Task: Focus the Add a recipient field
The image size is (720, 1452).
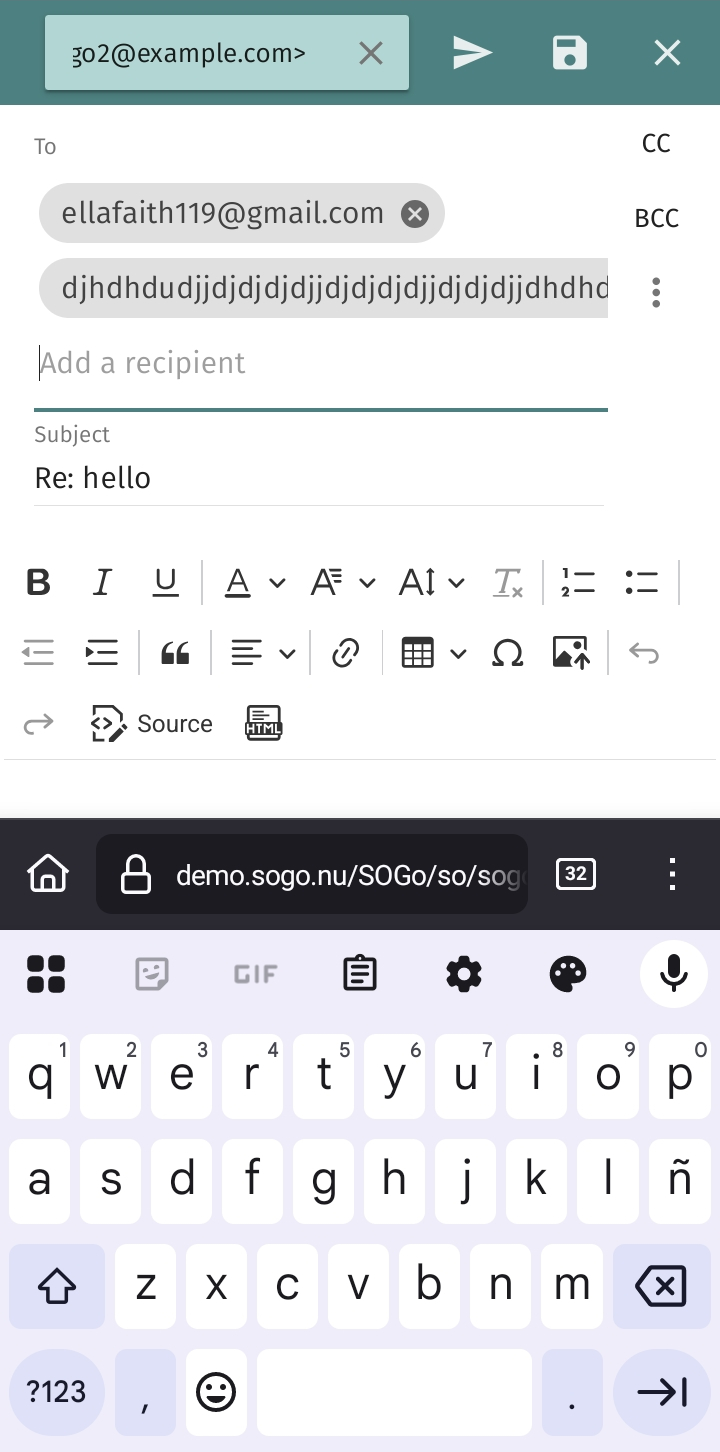Action: (320, 364)
